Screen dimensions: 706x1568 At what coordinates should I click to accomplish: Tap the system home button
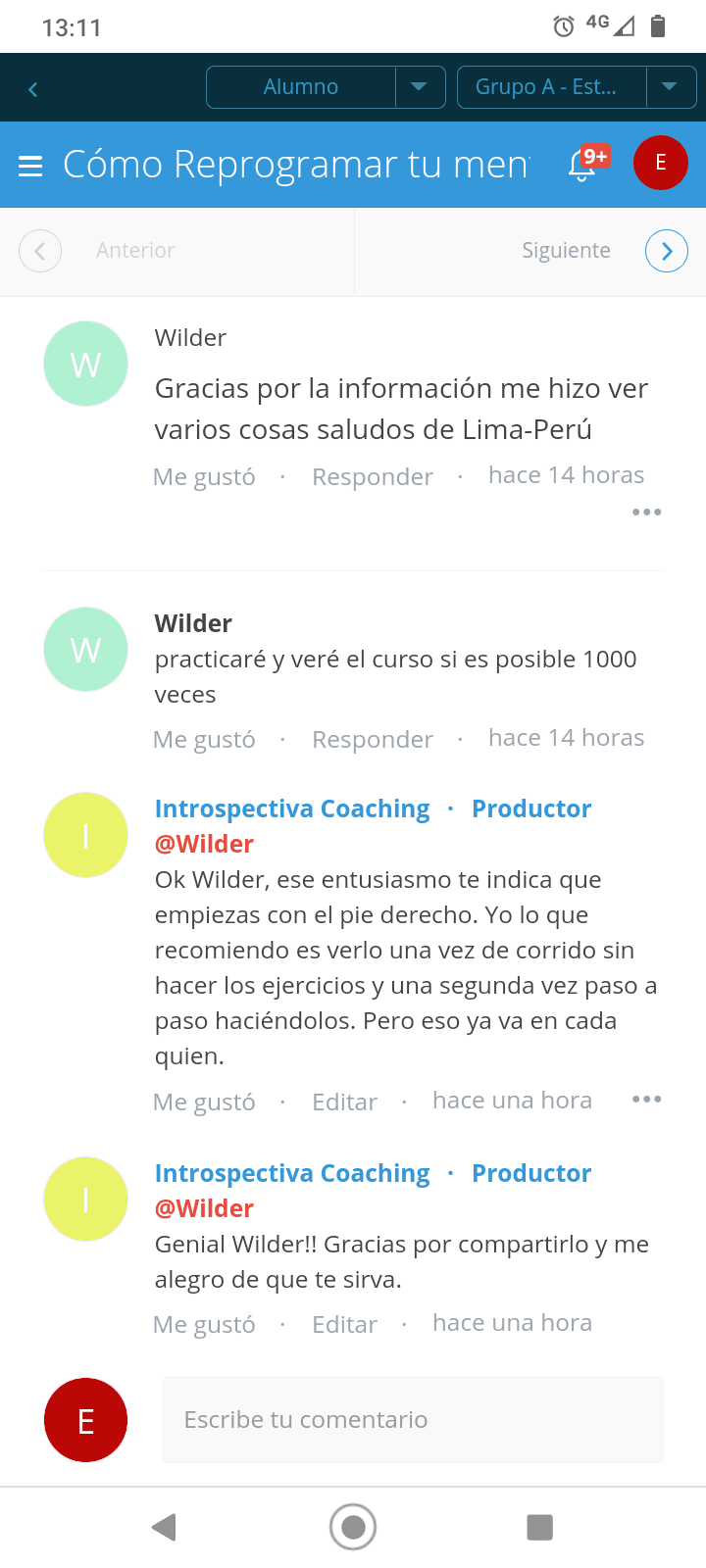[353, 1527]
